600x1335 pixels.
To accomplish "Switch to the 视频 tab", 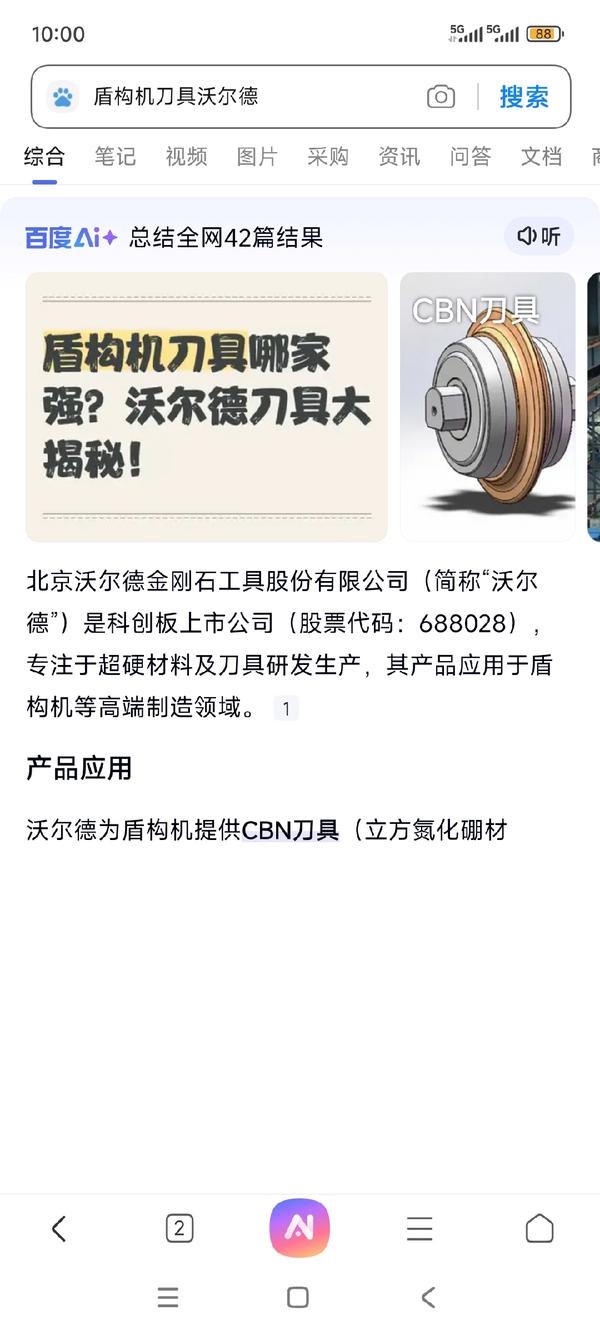I will (x=186, y=157).
